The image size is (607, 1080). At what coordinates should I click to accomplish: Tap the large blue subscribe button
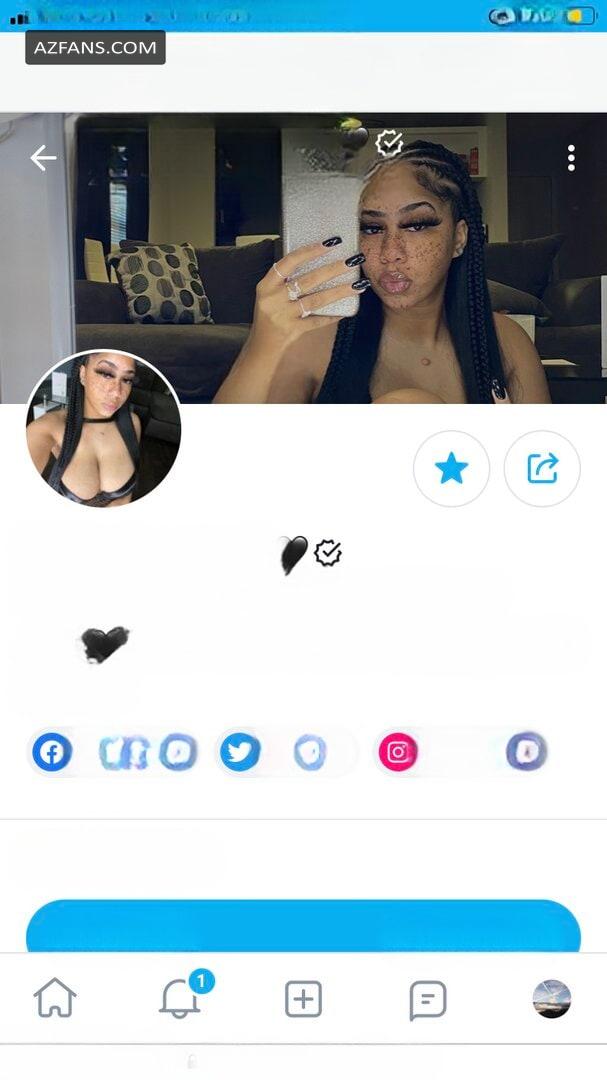[x=303, y=926]
